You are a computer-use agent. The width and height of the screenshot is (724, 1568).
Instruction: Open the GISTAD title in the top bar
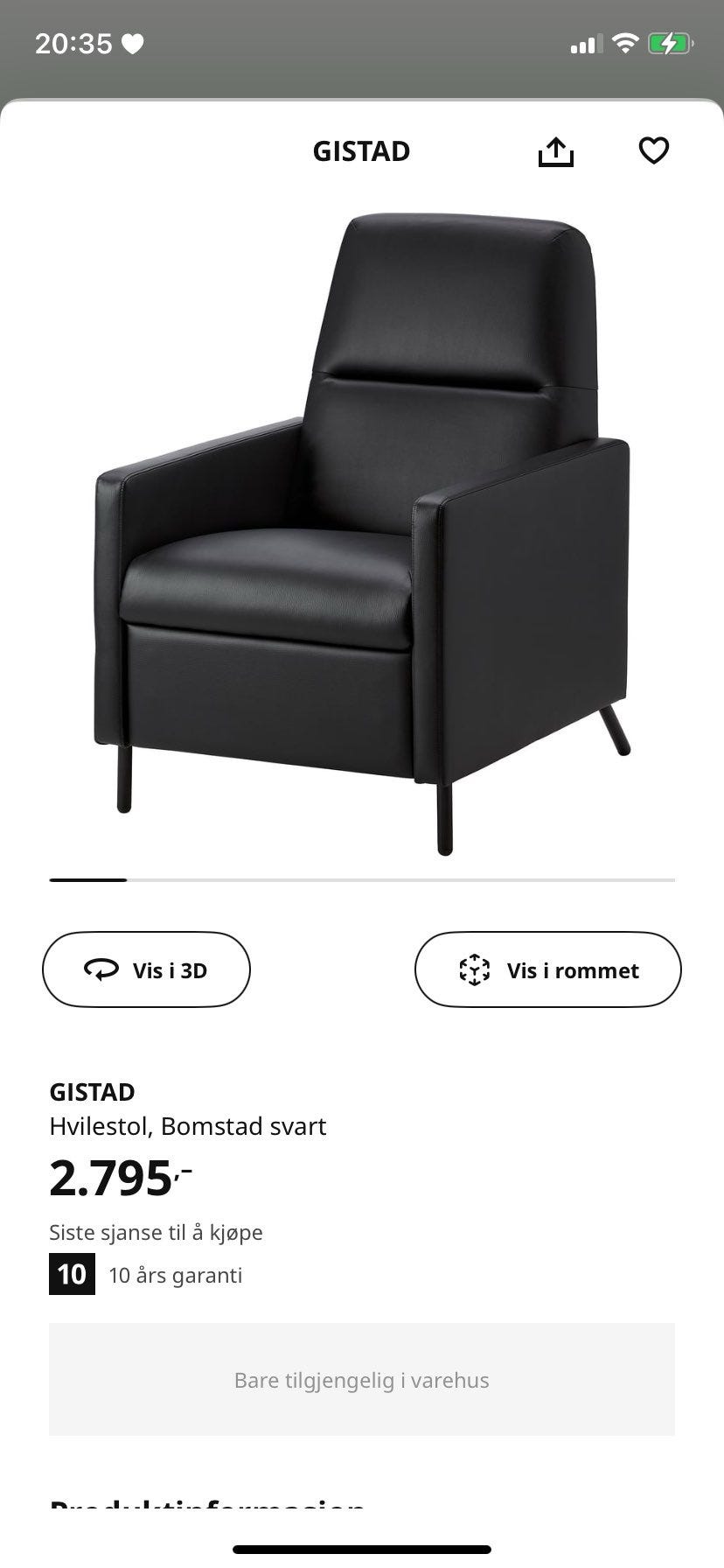point(361,150)
